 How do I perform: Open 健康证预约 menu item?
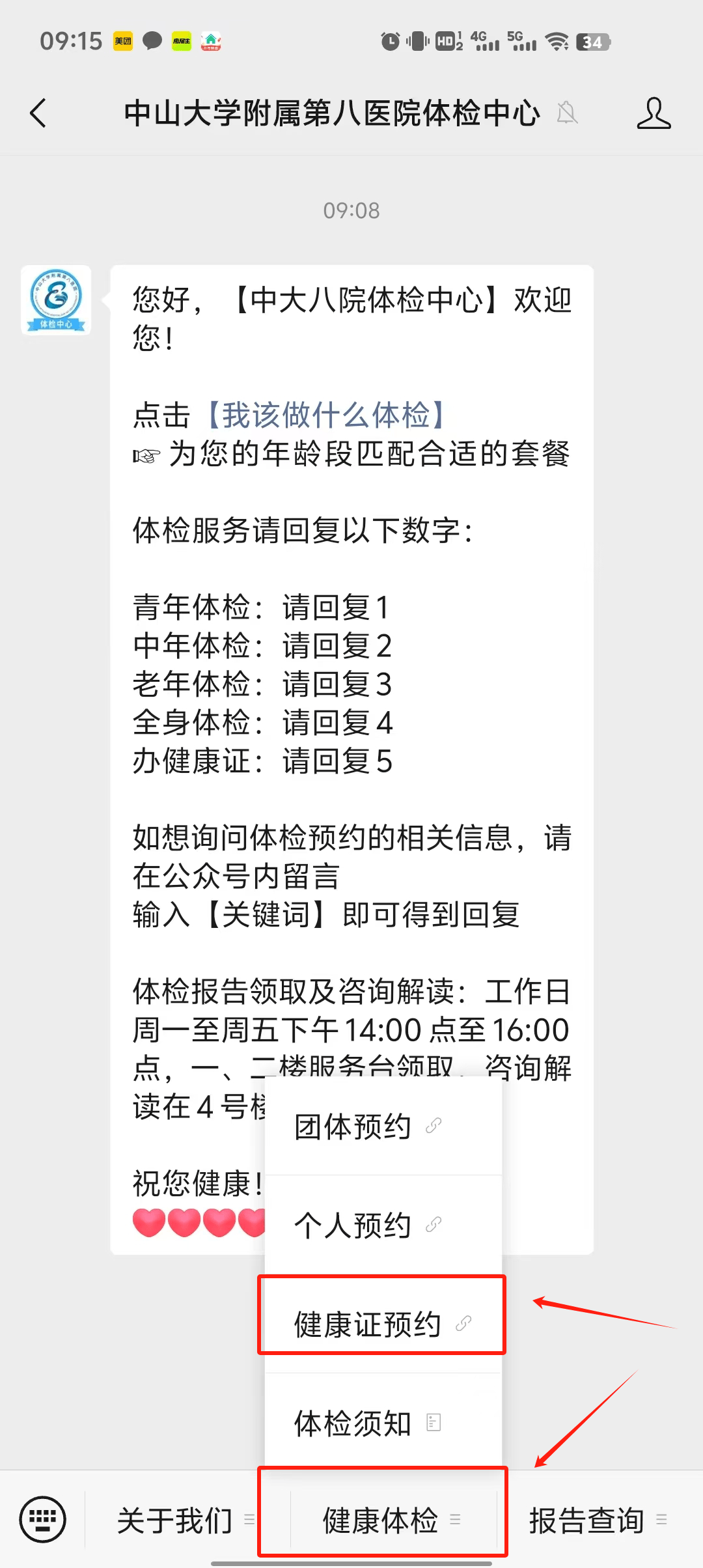tap(383, 1324)
